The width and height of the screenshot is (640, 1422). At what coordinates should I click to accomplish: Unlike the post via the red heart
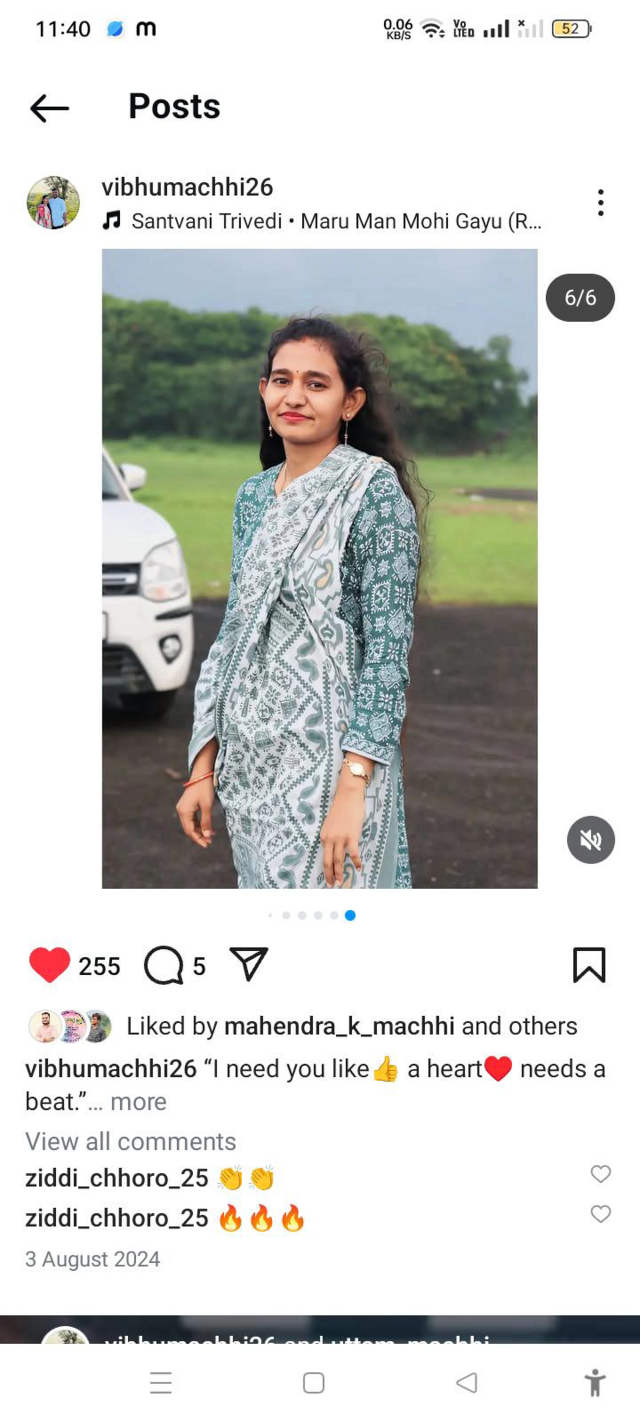point(49,965)
